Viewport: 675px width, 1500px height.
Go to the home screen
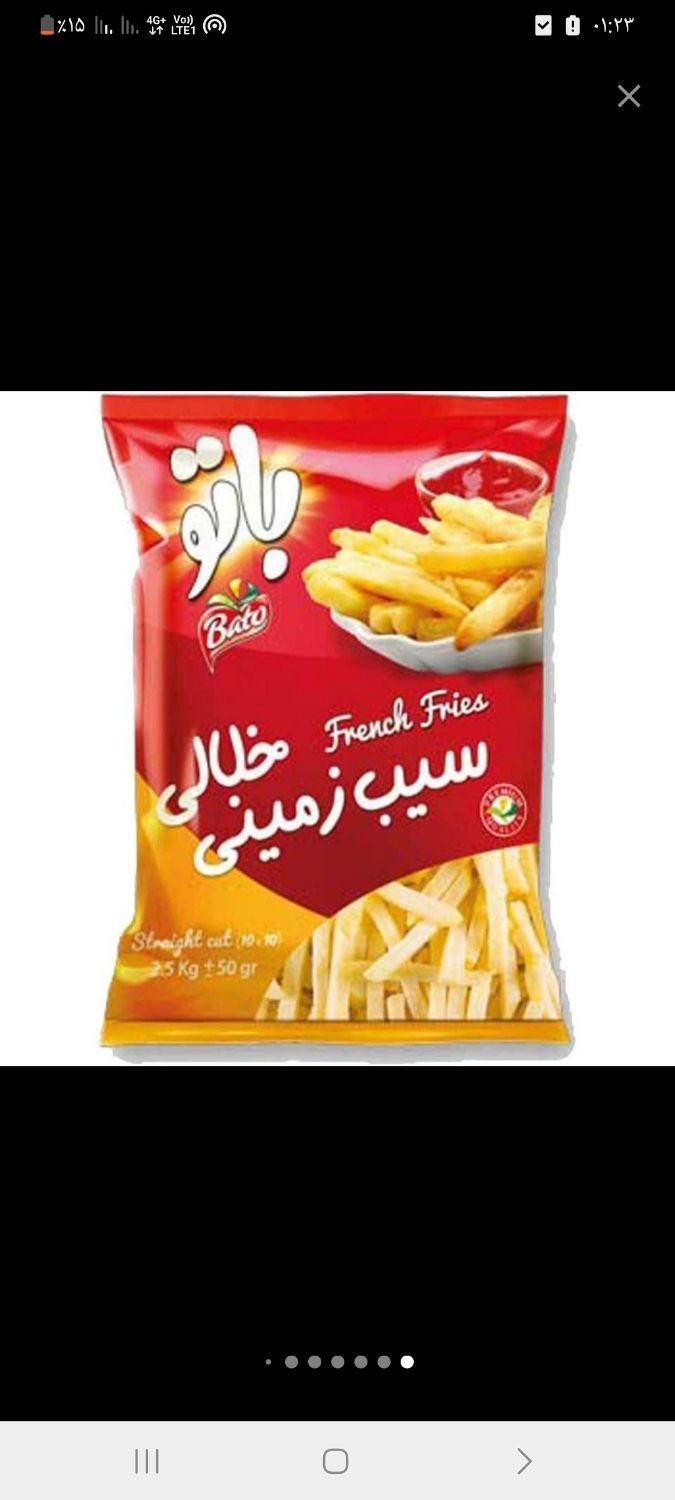point(336,1461)
